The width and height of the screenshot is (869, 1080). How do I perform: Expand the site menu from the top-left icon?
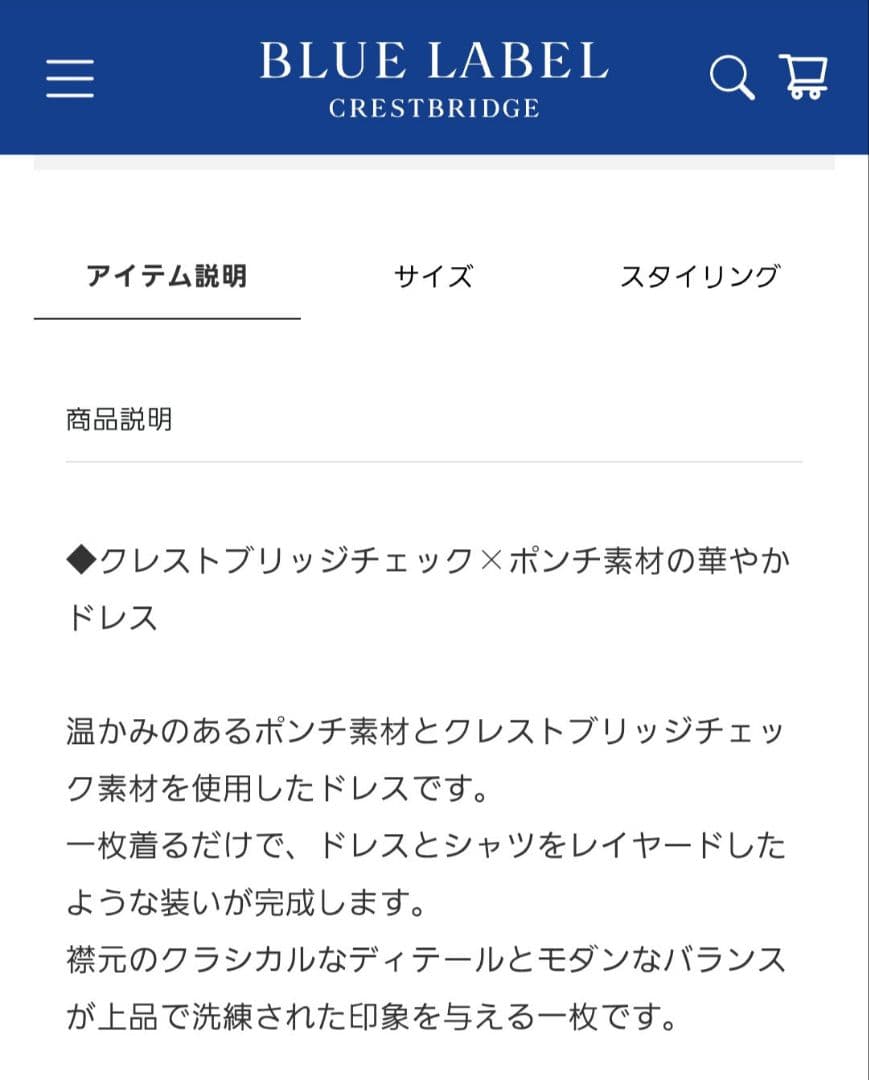point(69,78)
